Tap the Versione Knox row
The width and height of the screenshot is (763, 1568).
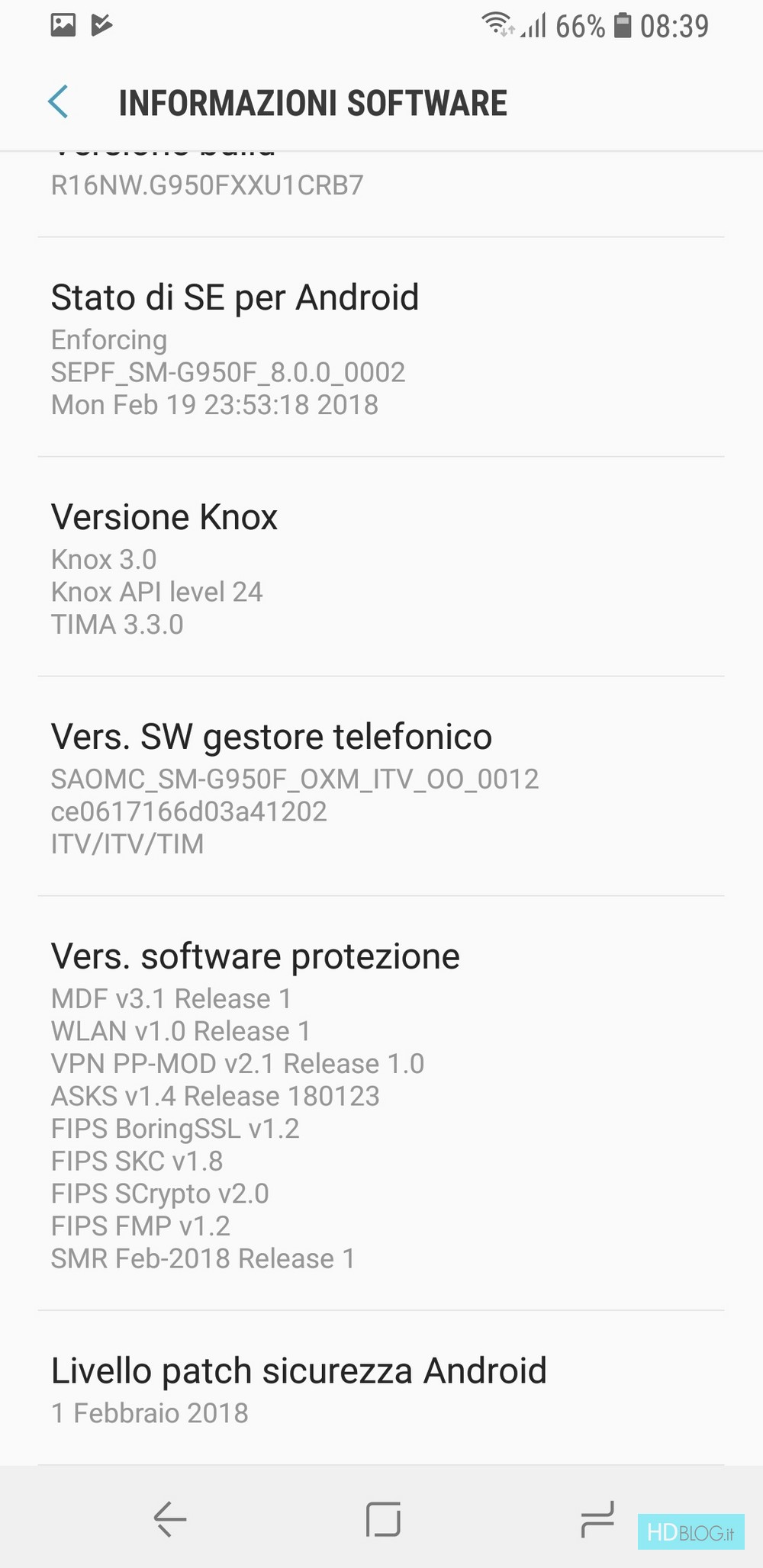pyautogui.click(x=381, y=567)
